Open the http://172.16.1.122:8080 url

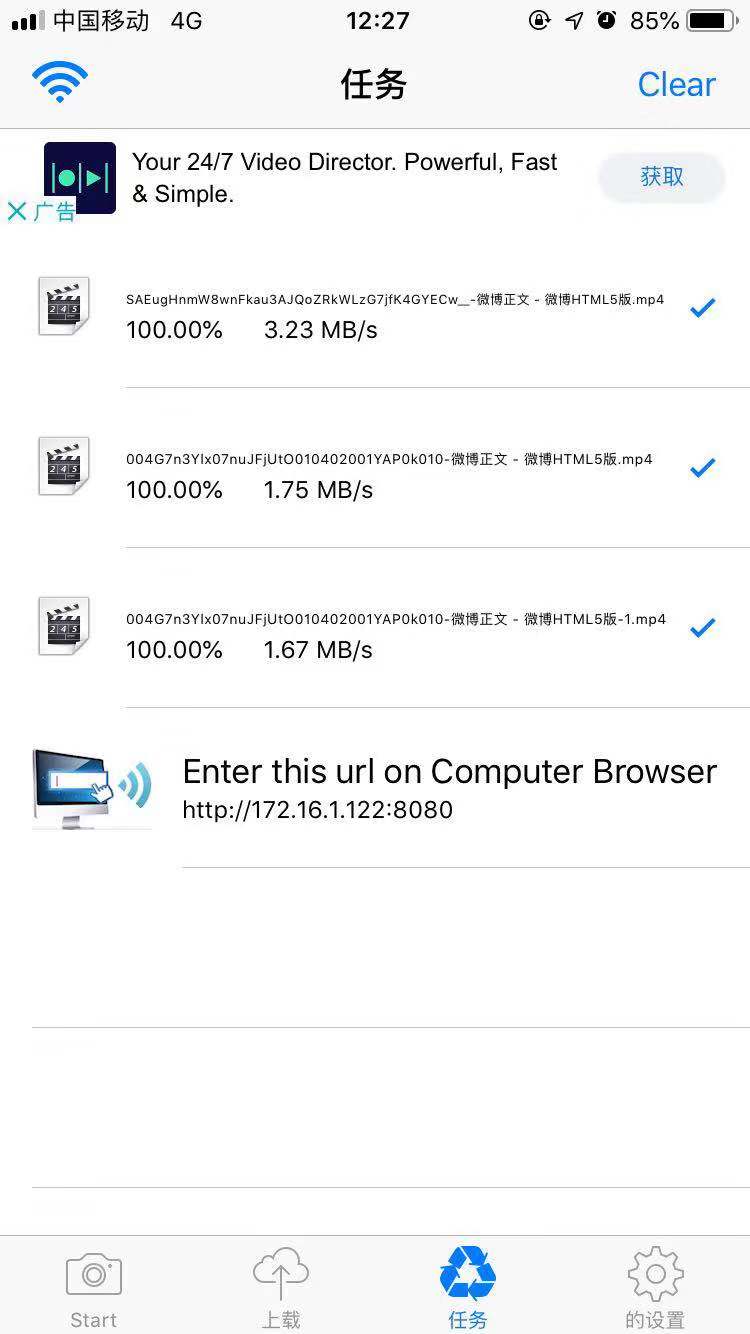(317, 809)
